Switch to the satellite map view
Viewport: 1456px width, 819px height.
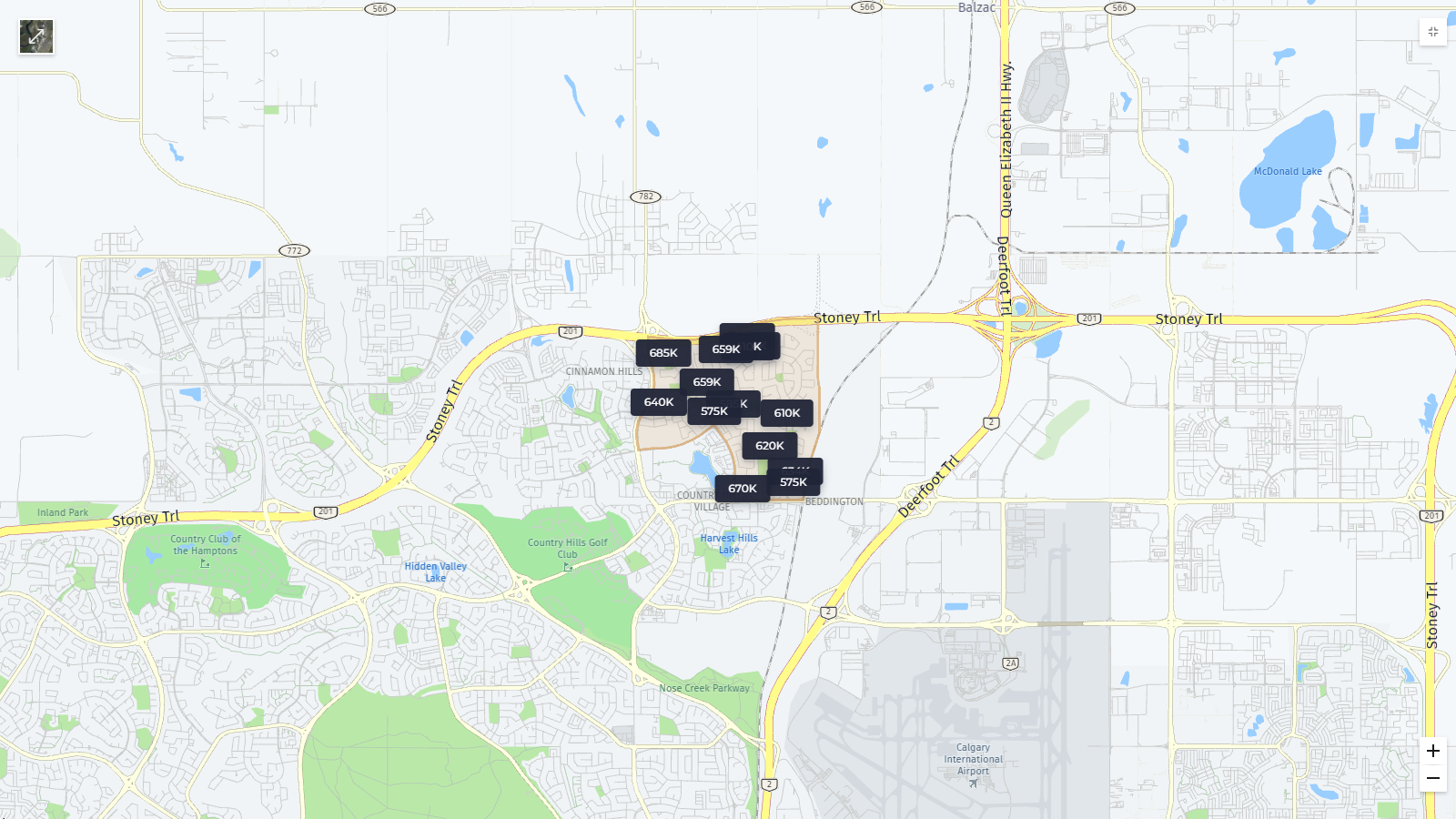point(36,36)
